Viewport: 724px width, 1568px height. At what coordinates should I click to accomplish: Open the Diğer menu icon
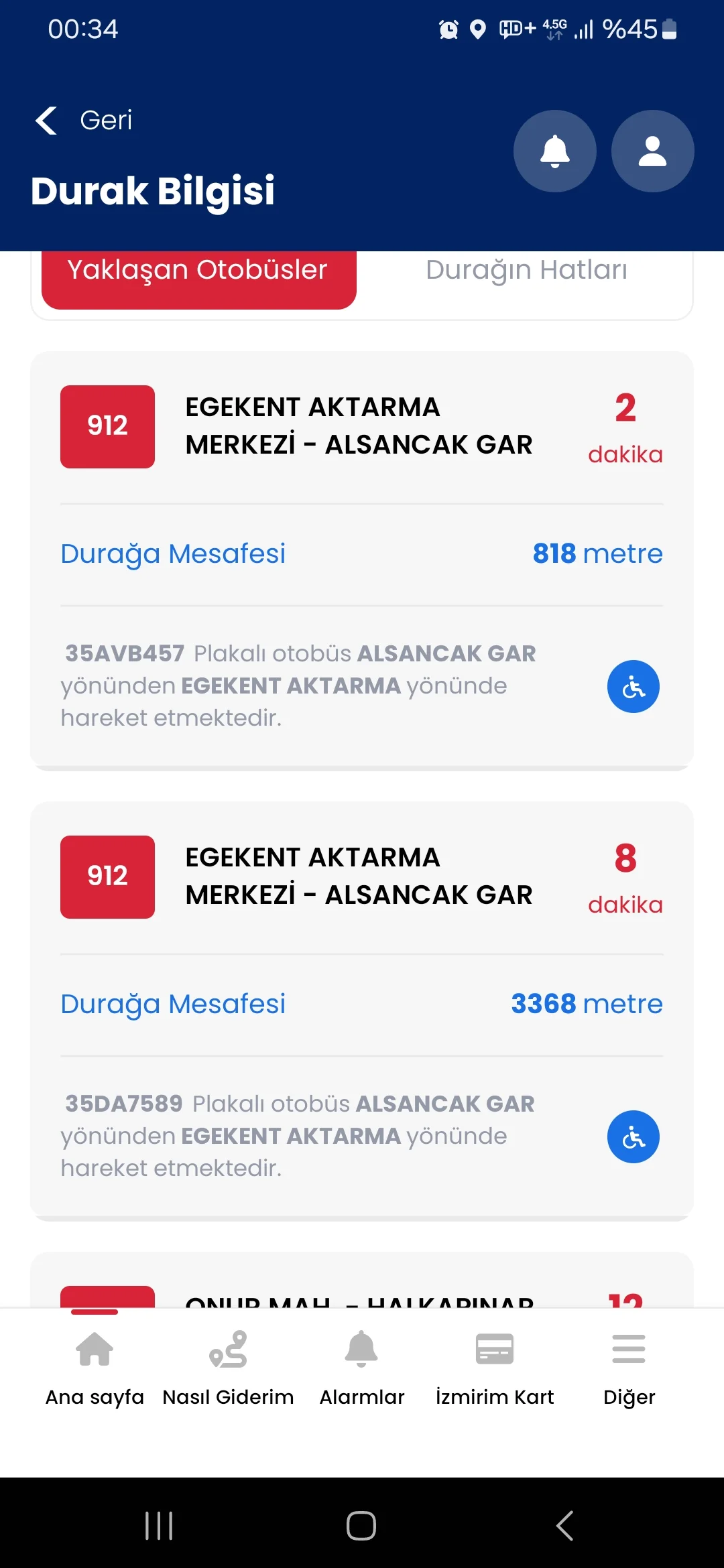(628, 1350)
